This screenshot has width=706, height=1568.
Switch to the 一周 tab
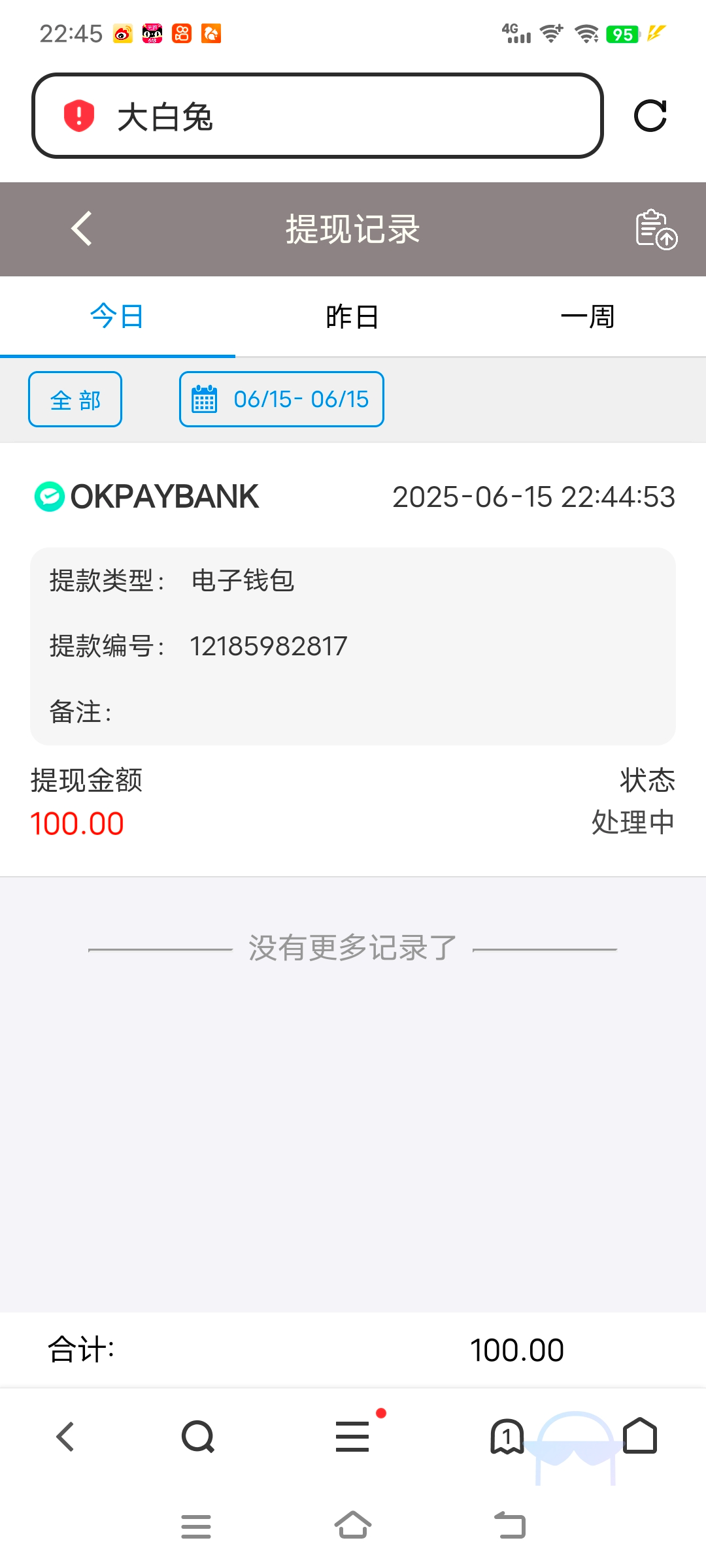[588, 317]
